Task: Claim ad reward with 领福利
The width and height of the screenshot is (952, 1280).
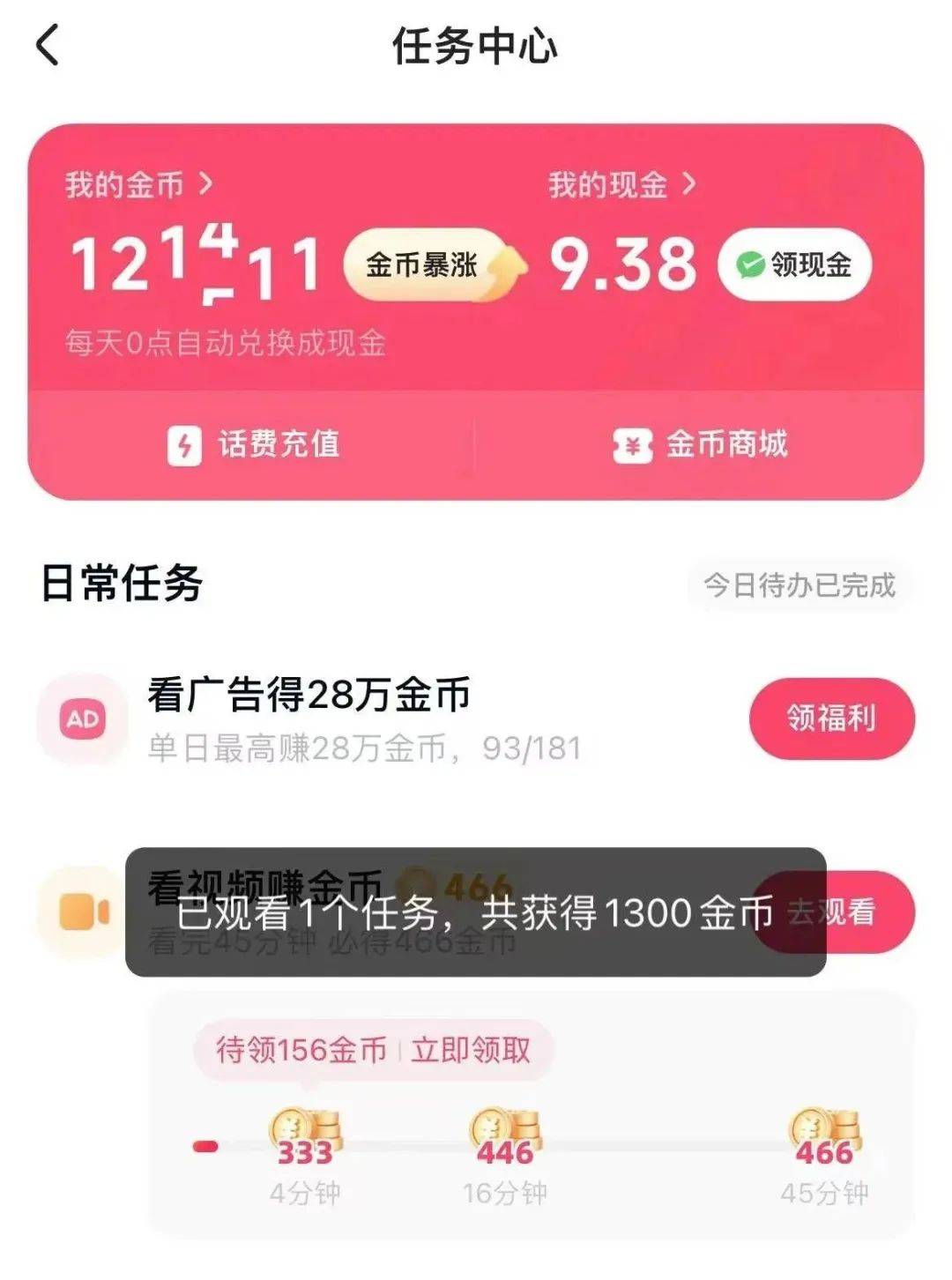Action: [x=831, y=718]
